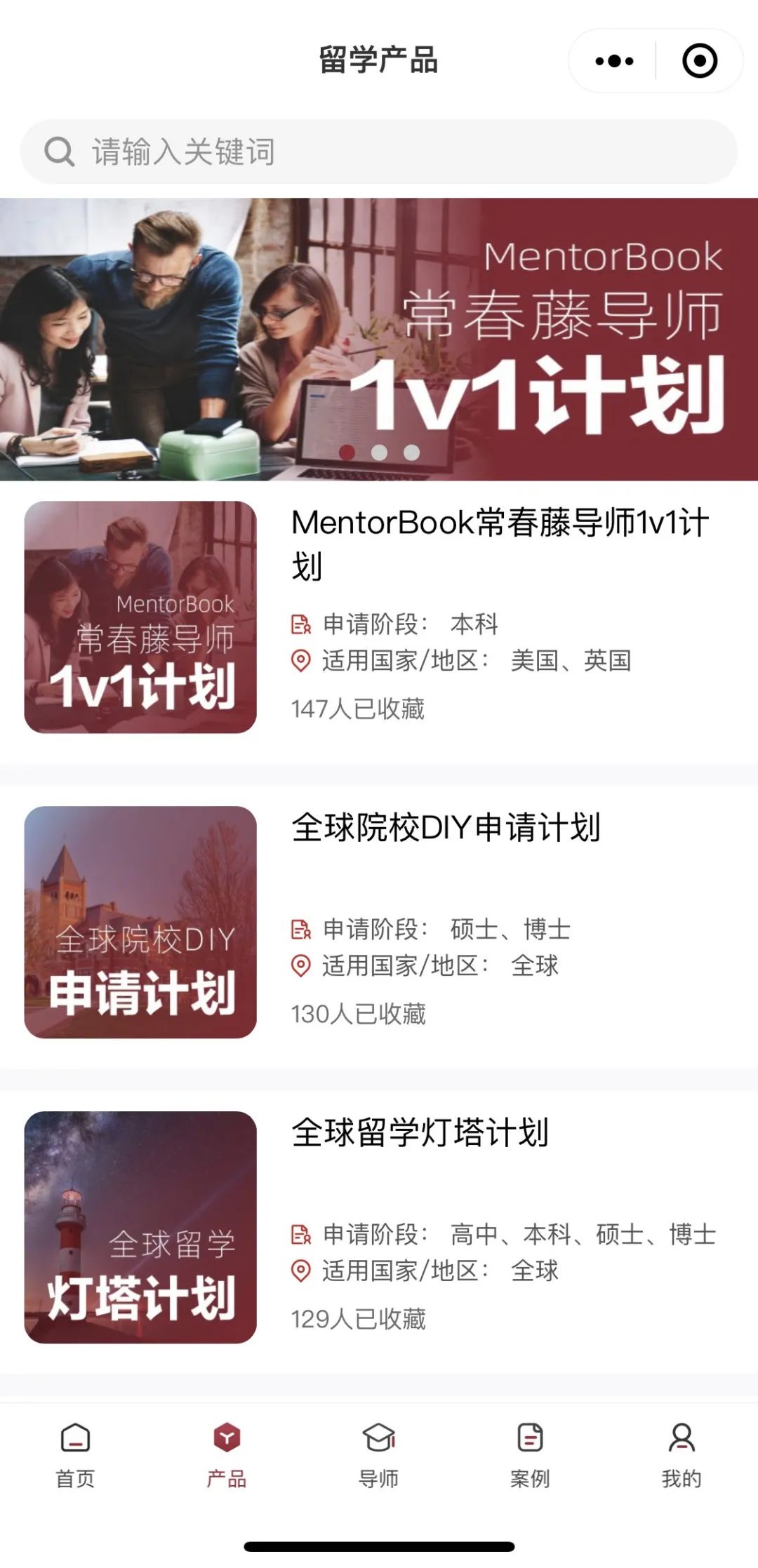Screen dimensions: 758x1568
Task: Click the search magnifier icon
Action: (x=60, y=149)
